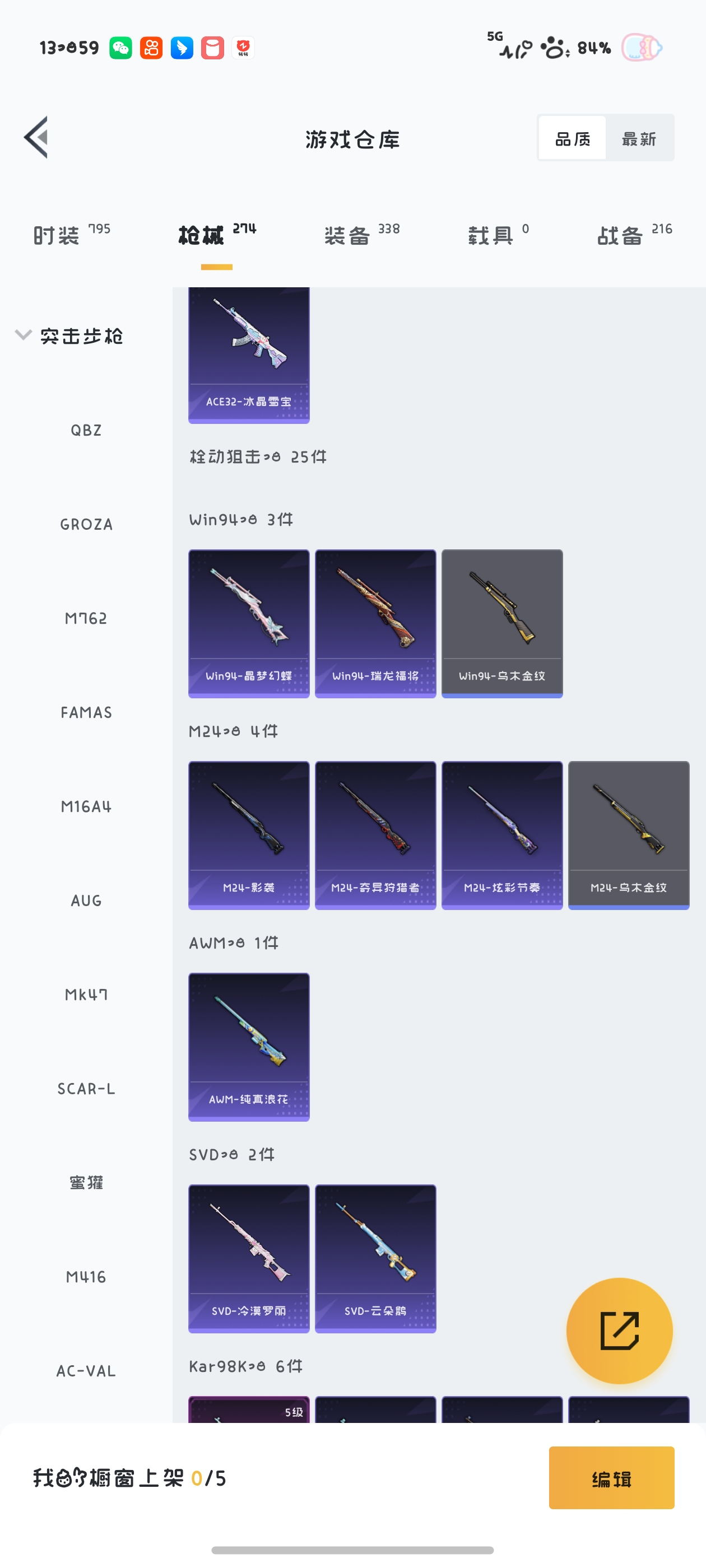Open the M24-影袭 skin card

249,834
